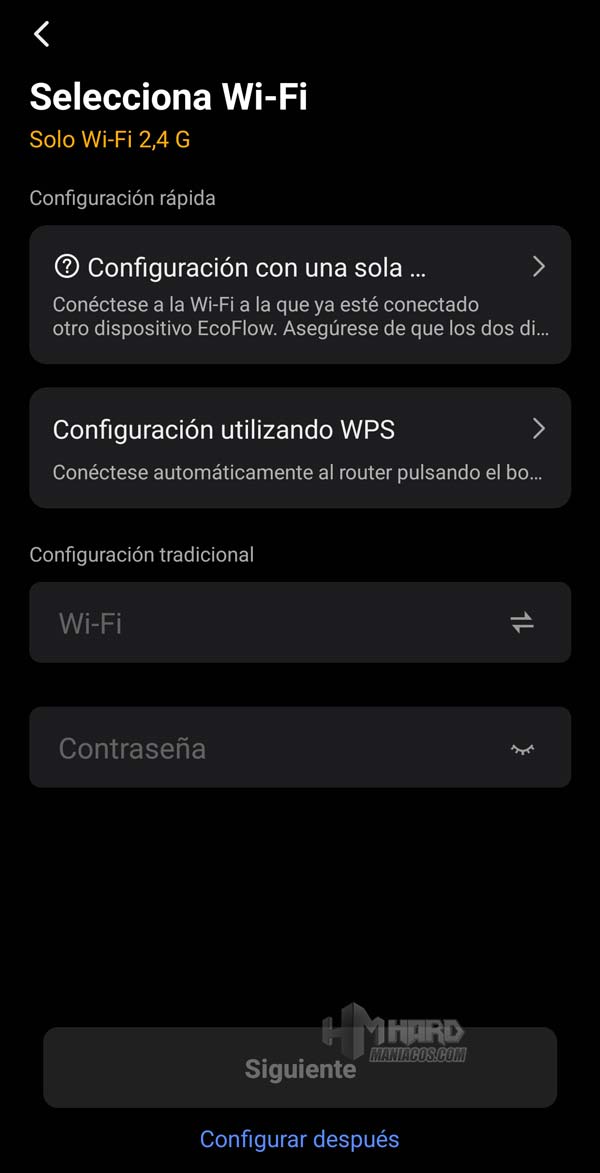Go back using the top arrow
600x1173 pixels.
(x=42, y=34)
